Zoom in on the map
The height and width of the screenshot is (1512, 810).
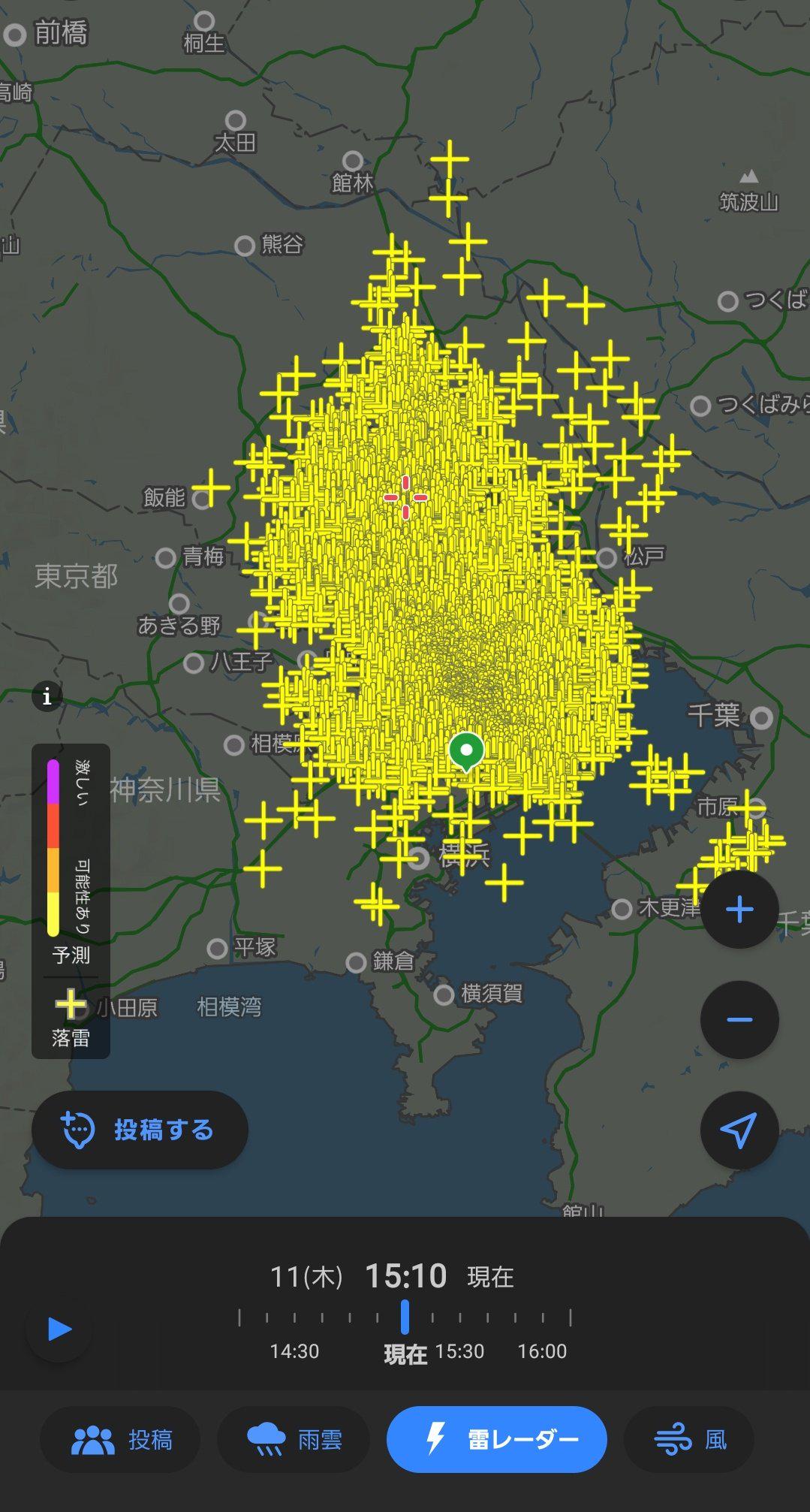point(739,910)
